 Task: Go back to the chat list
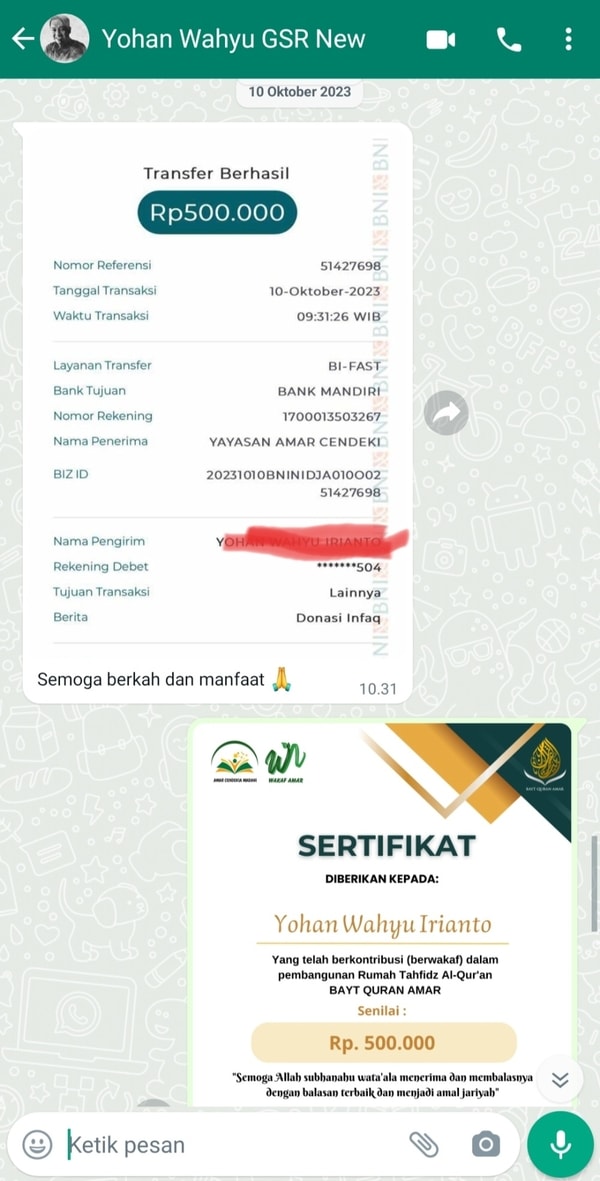click(22, 40)
